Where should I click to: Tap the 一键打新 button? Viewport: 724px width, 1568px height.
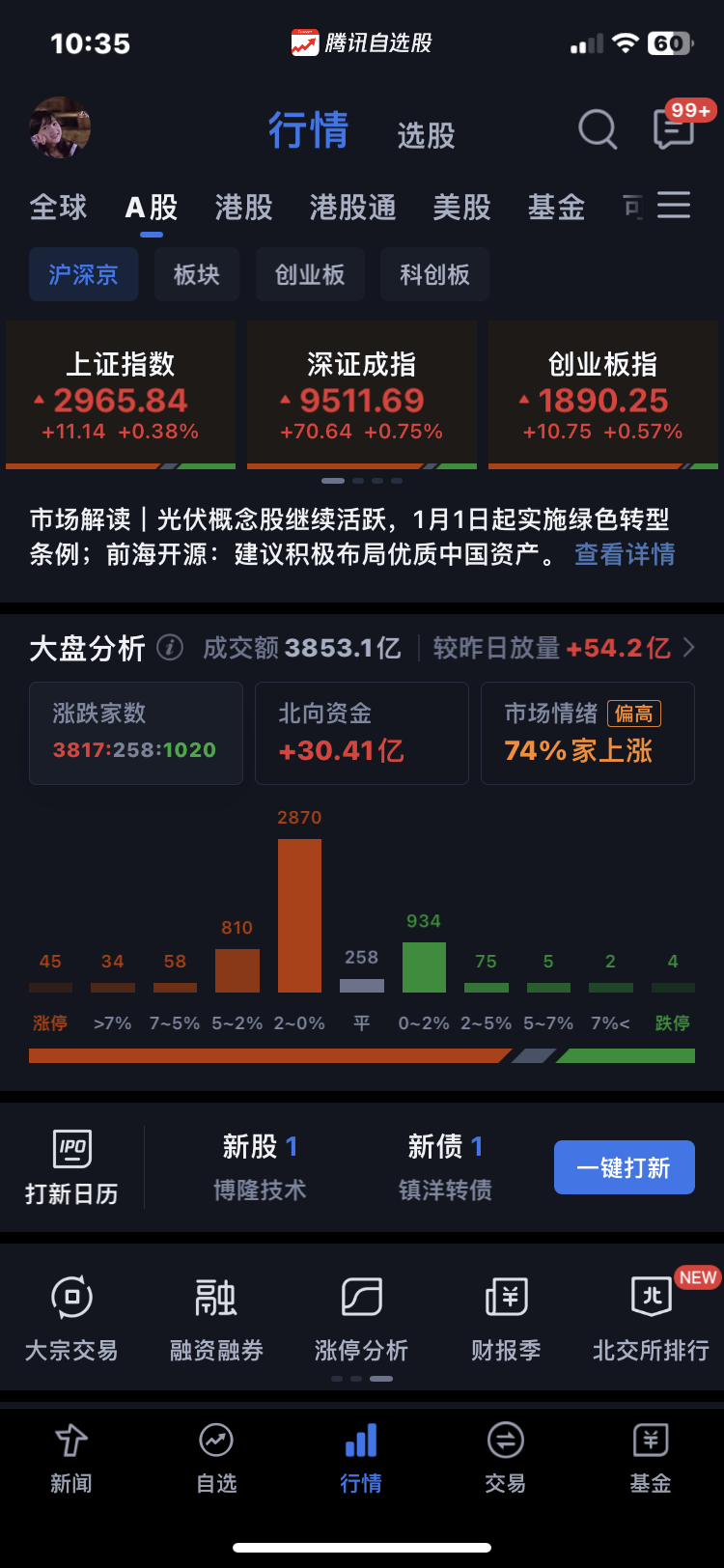pyautogui.click(x=625, y=1167)
